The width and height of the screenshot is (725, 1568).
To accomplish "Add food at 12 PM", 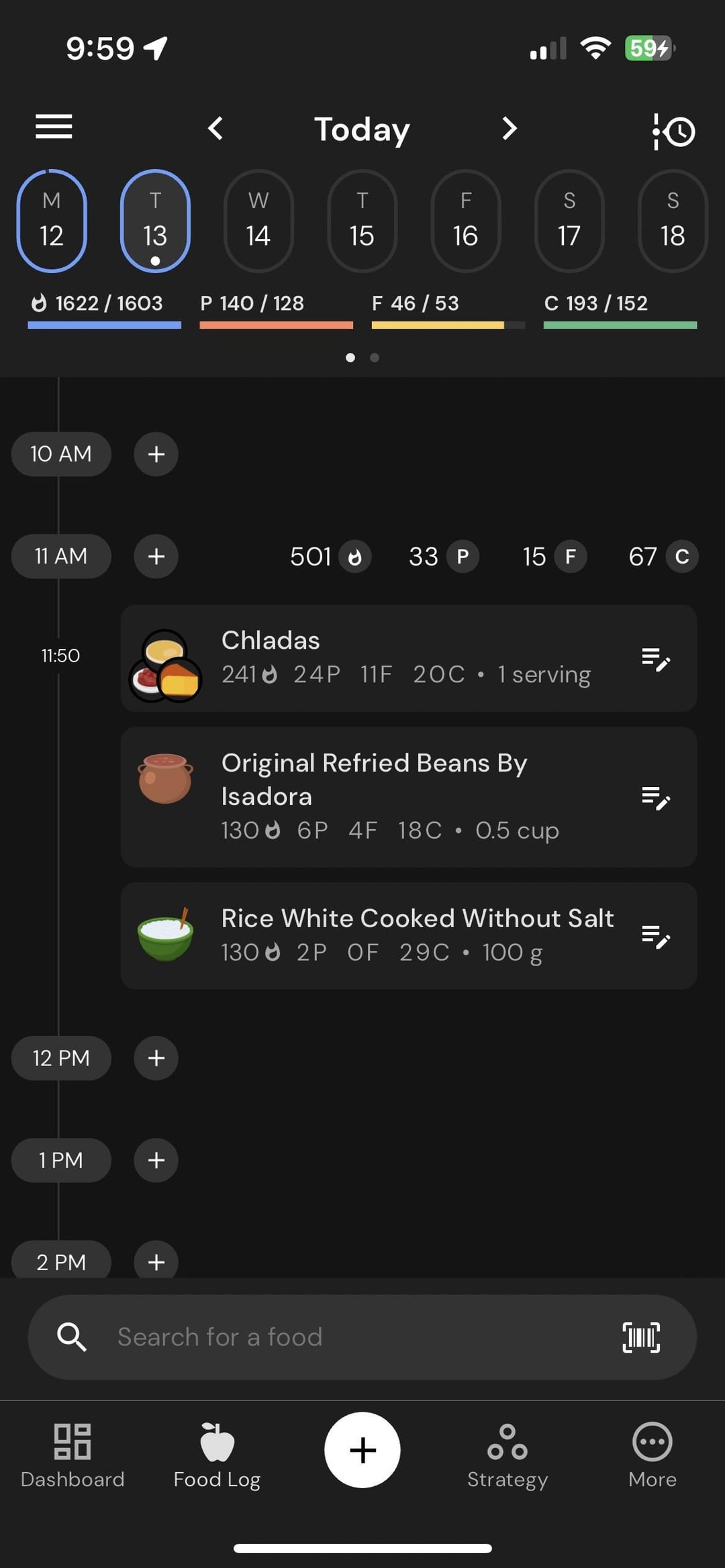I will point(156,1058).
